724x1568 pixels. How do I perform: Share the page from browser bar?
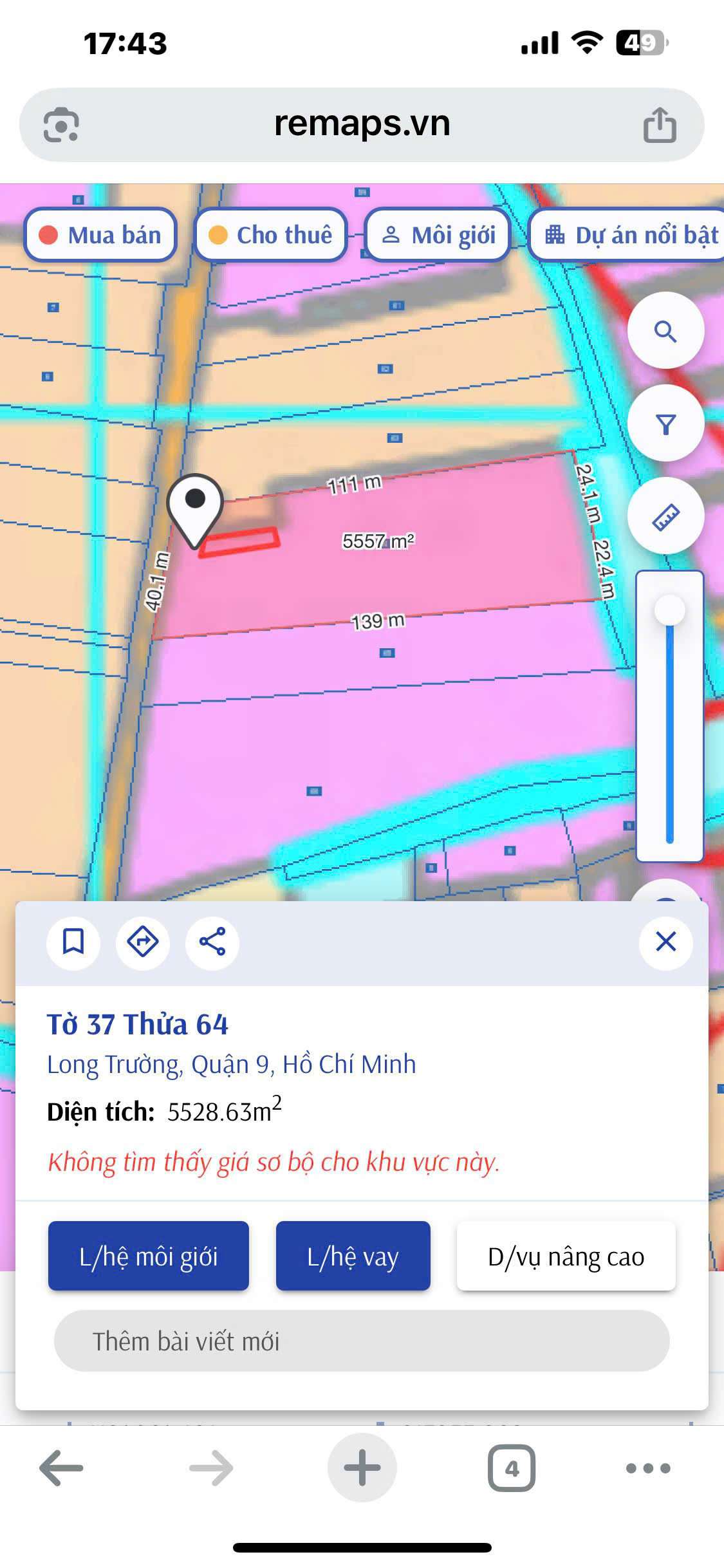660,124
